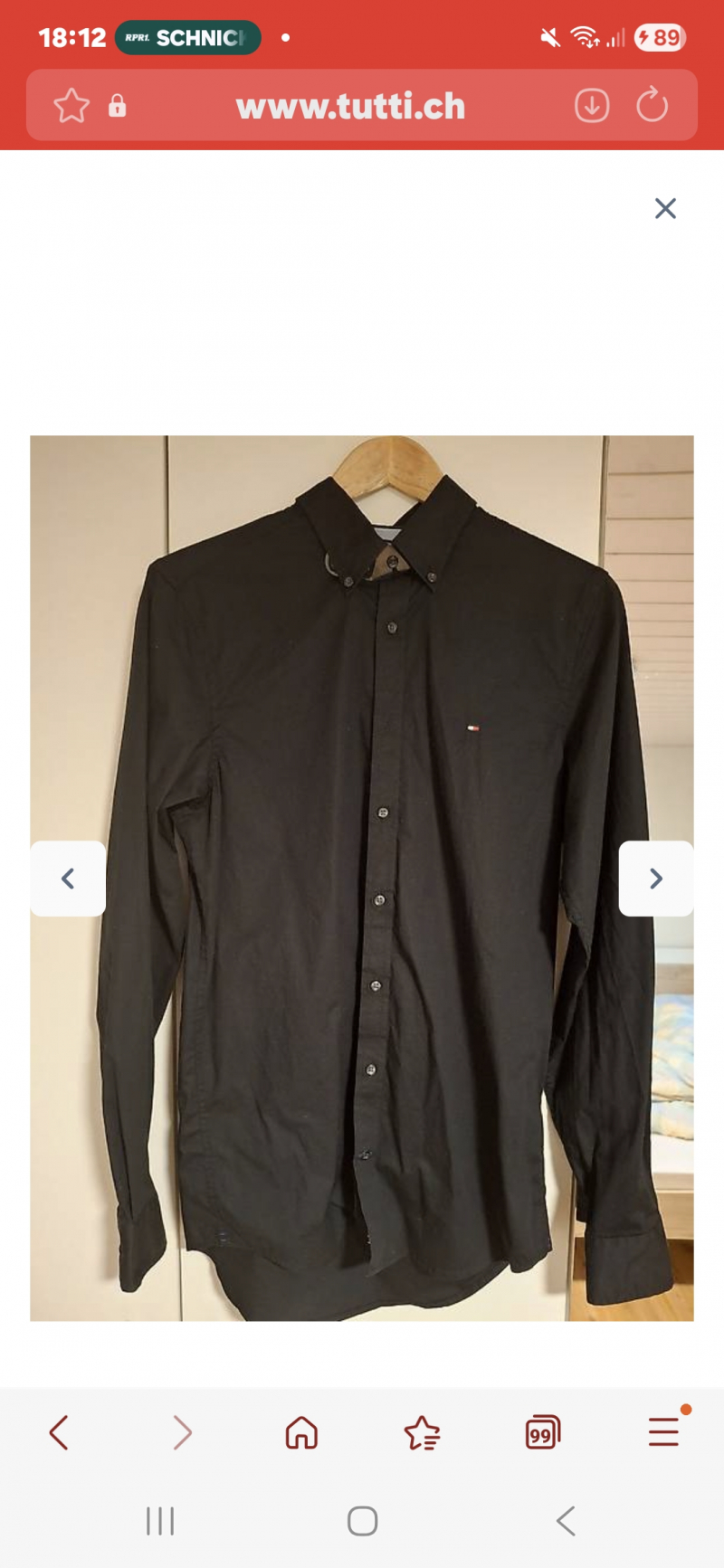This screenshot has height=1568, width=724.
Task: Bookmark this page with the star icon
Action: click(x=71, y=106)
